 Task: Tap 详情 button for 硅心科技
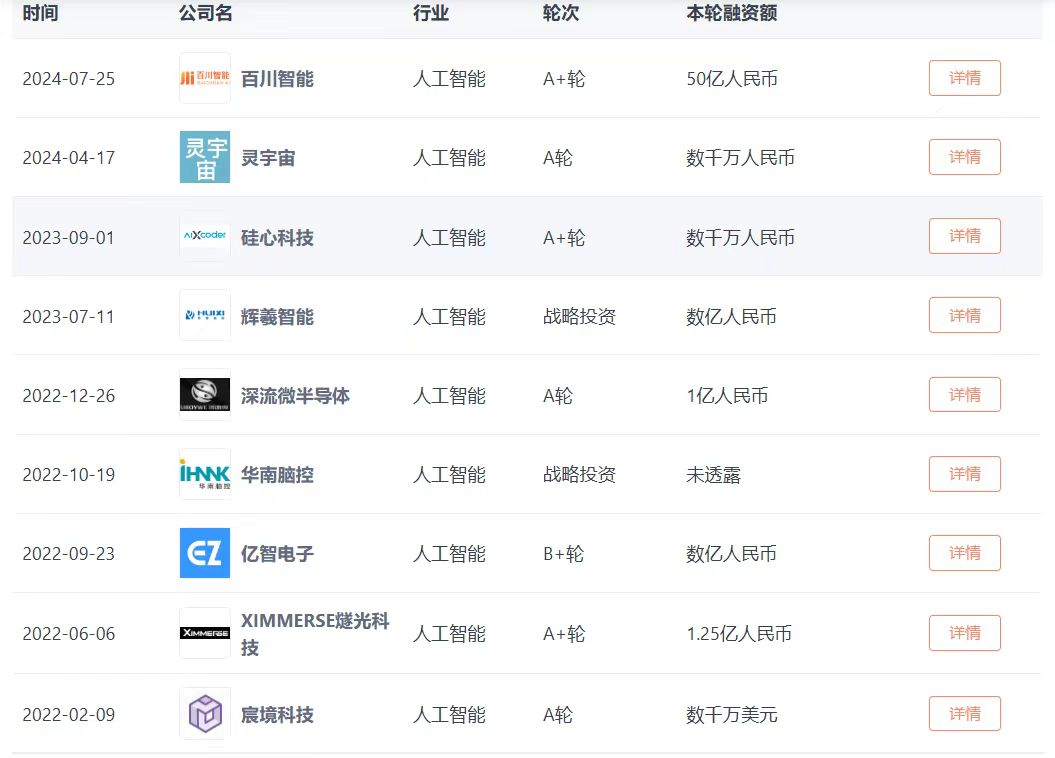964,236
